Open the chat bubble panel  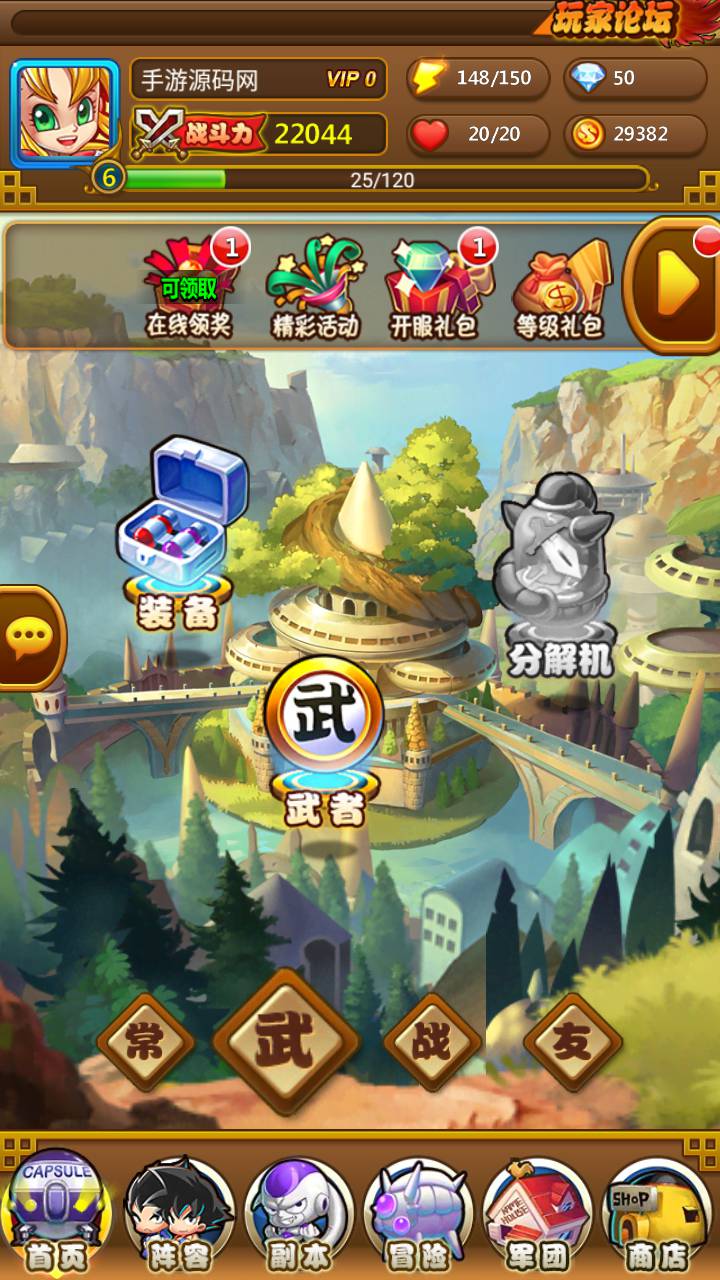coord(25,638)
